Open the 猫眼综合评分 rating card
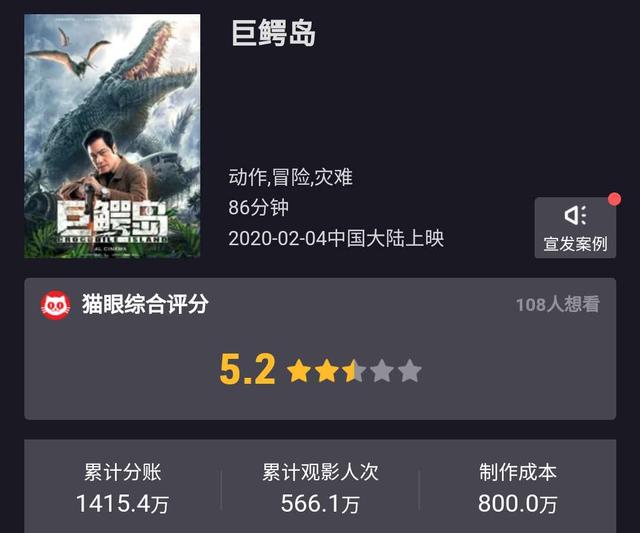Screen dimensions: 640x533 [320, 348]
